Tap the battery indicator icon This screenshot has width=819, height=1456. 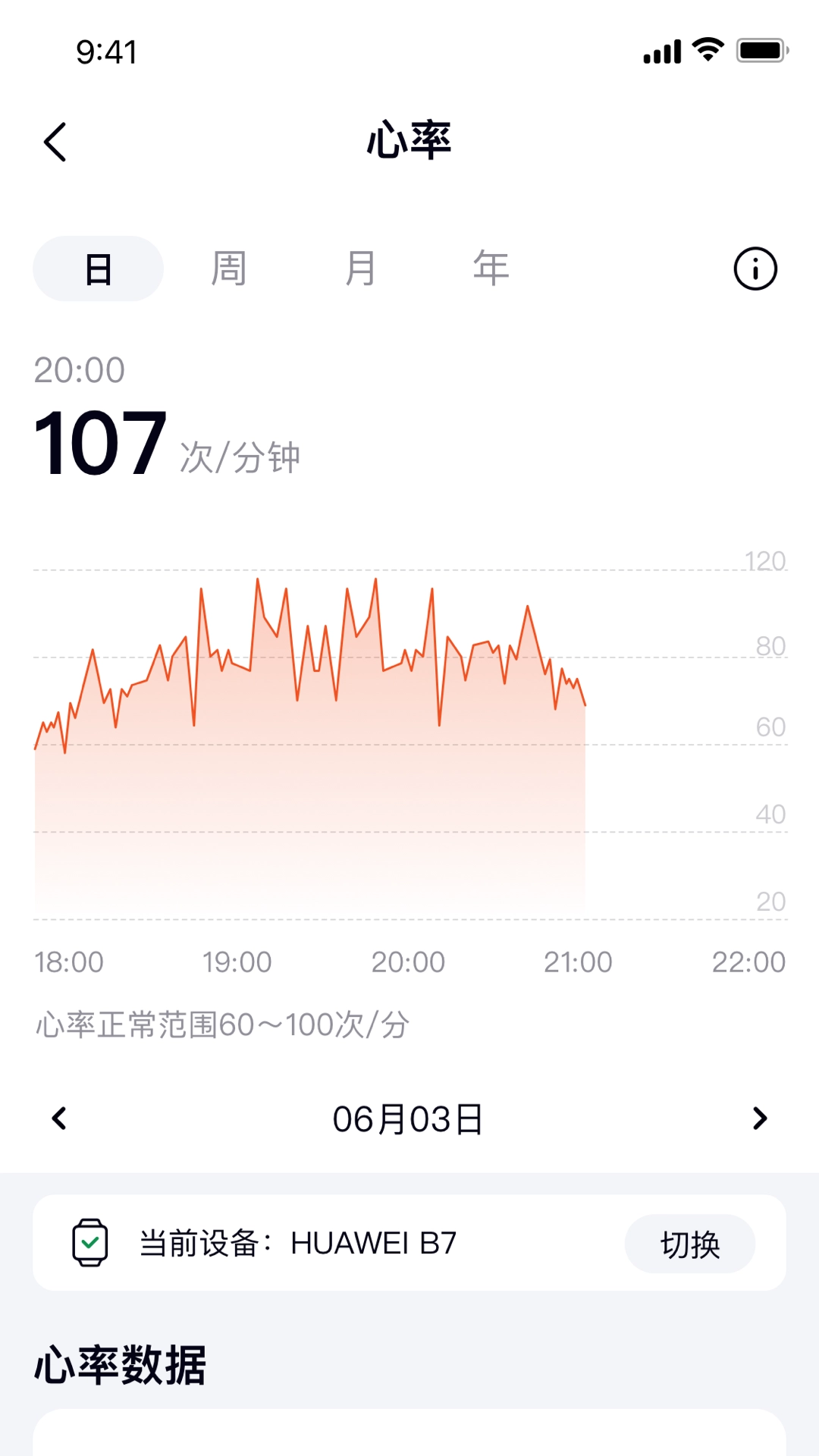click(x=760, y=50)
